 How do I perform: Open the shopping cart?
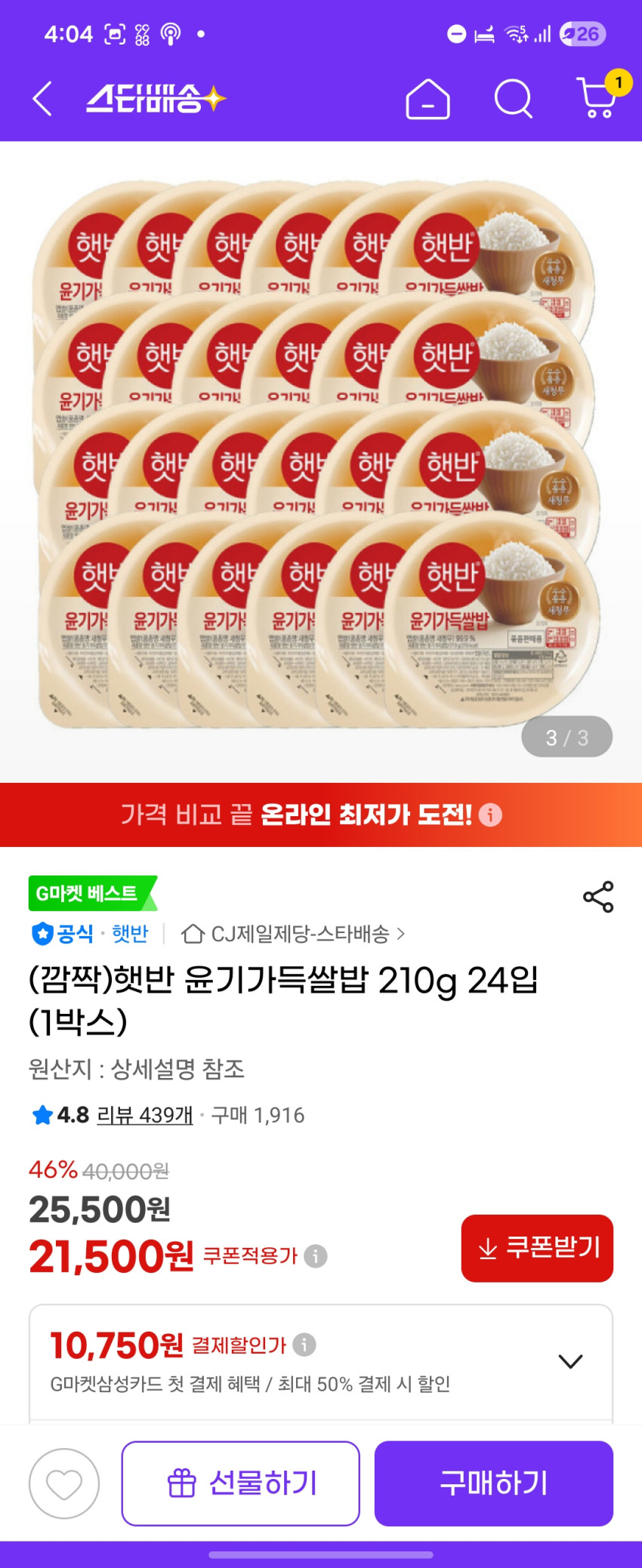pos(597,97)
